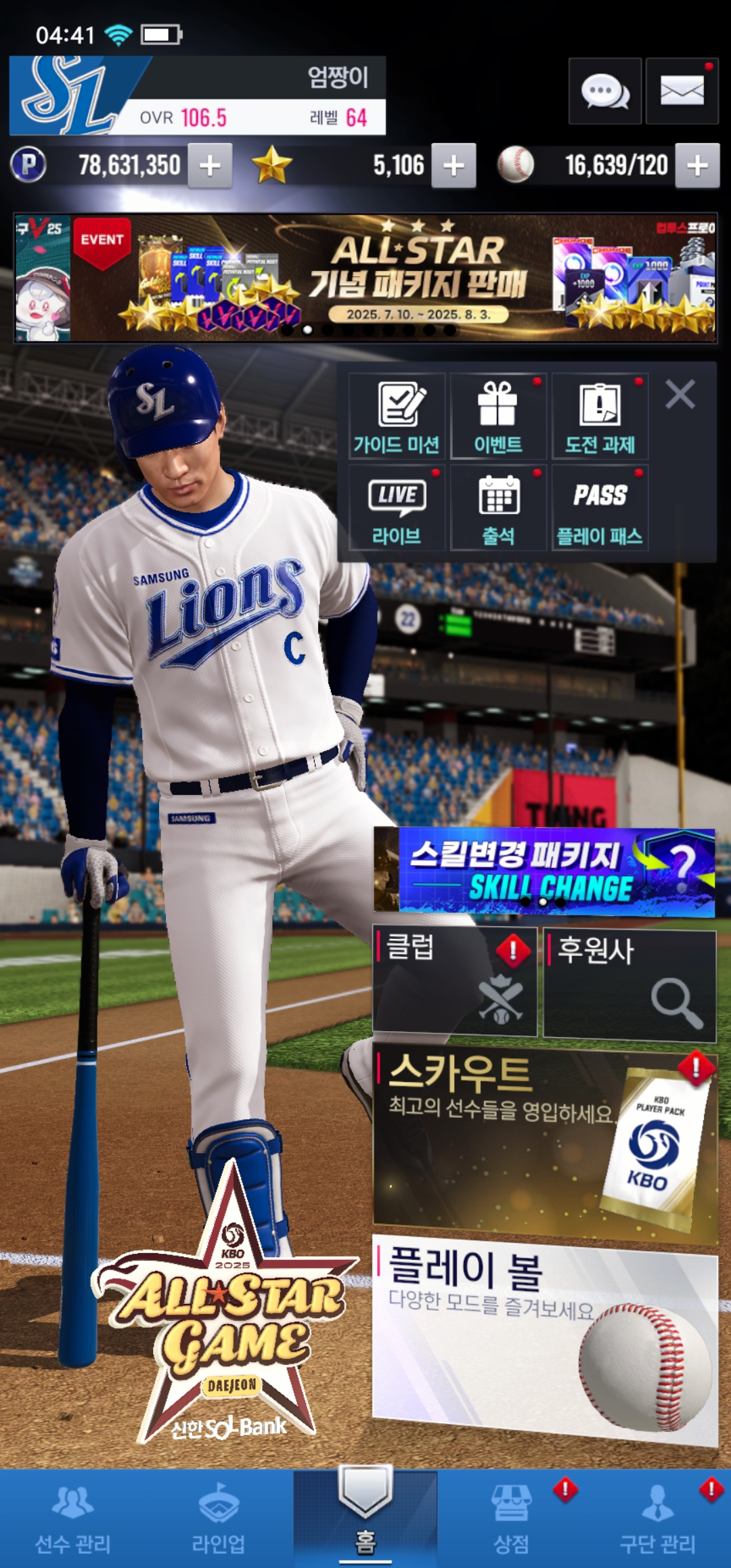Add more stars with plus button
The height and width of the screenshot is (1568, 731).
pyautogui.click(x=453, y=165)
